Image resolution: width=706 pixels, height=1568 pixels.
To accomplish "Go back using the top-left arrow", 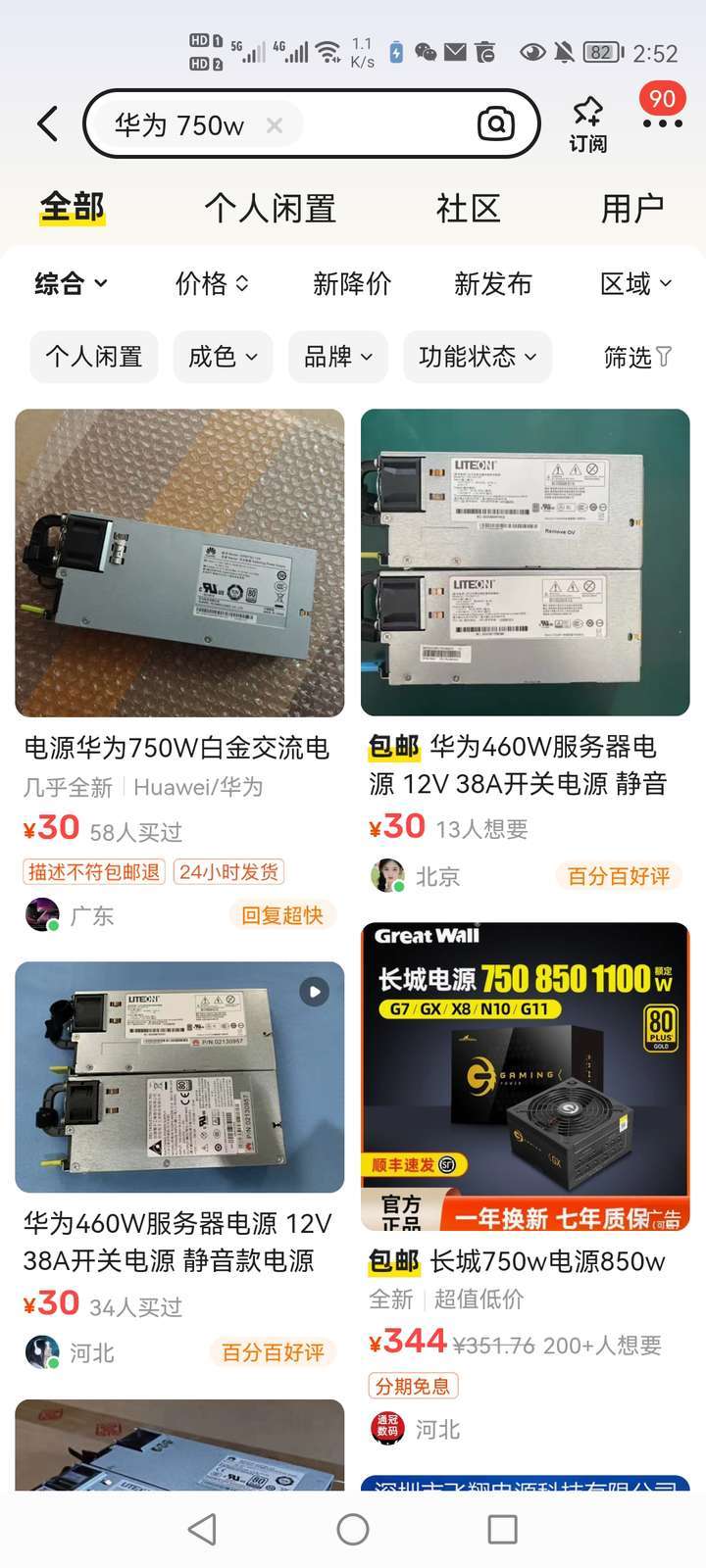I will [x=47, y=124].
